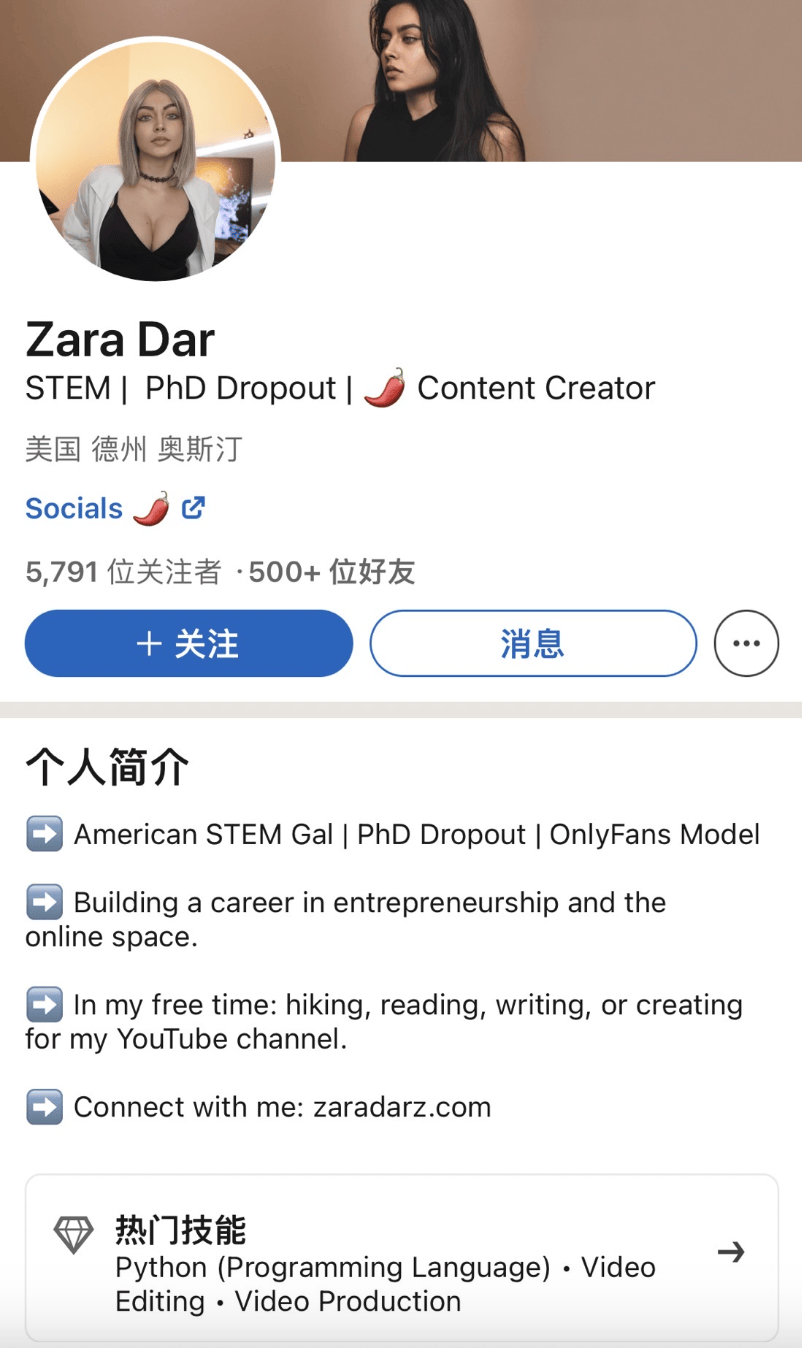This screenshot has height=1348, width=802.
Task: Open the Socials external link
Action: click(115, 508)
